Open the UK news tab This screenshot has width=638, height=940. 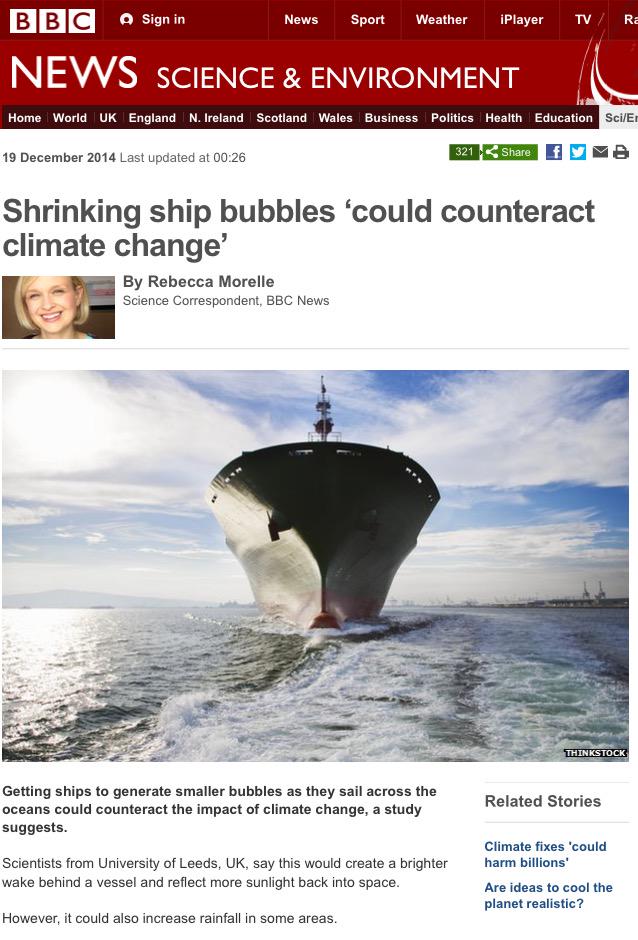click(x=108, y=118)
